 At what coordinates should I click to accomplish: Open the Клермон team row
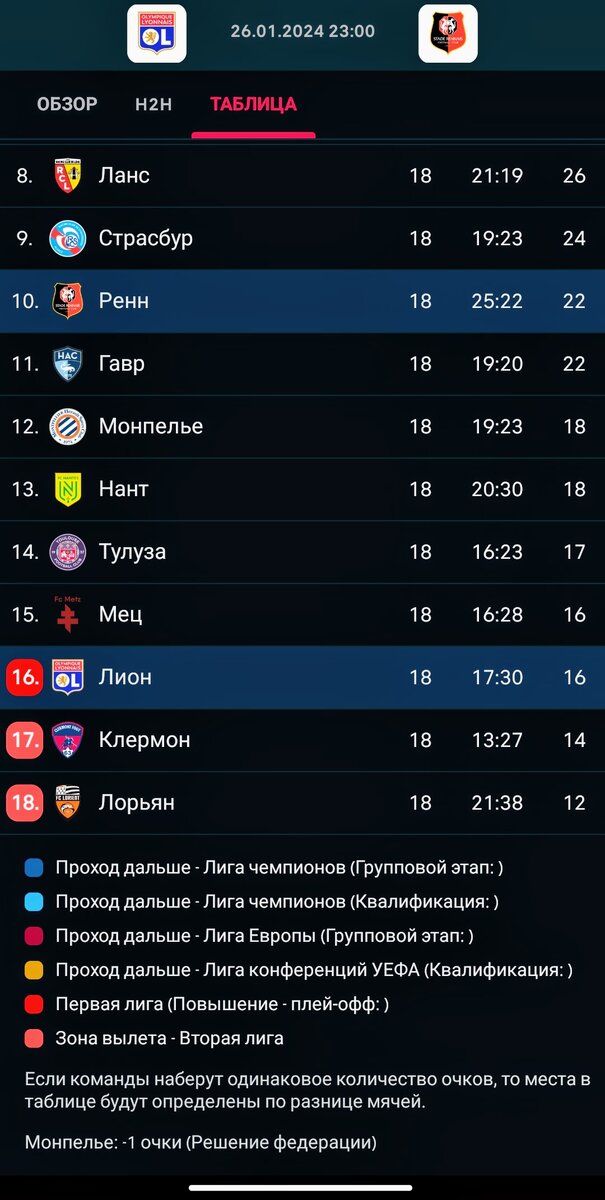point(302,740)
